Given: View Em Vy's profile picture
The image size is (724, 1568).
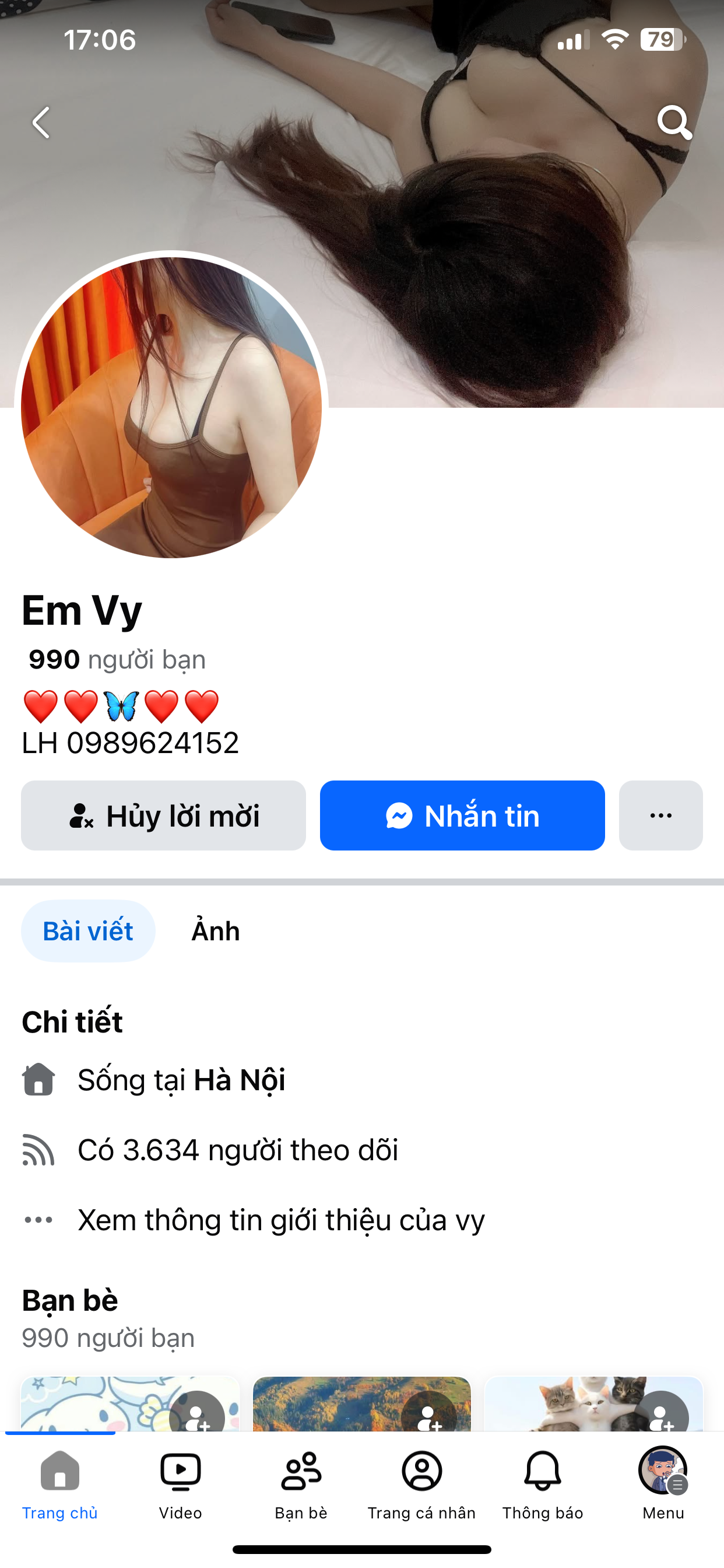Looking at the screenshot, I should 171,408.
